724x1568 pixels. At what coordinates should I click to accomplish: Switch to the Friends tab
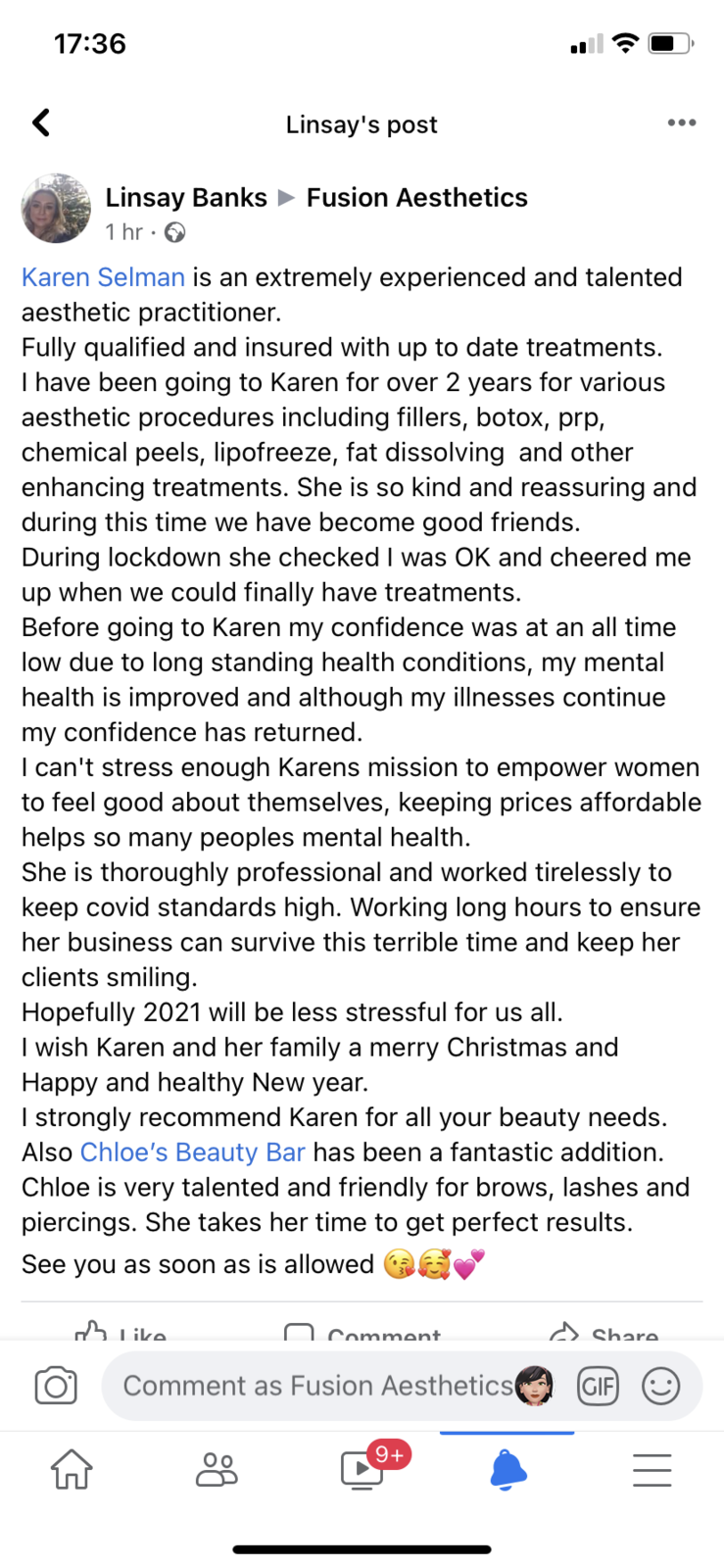(217, 1470)
